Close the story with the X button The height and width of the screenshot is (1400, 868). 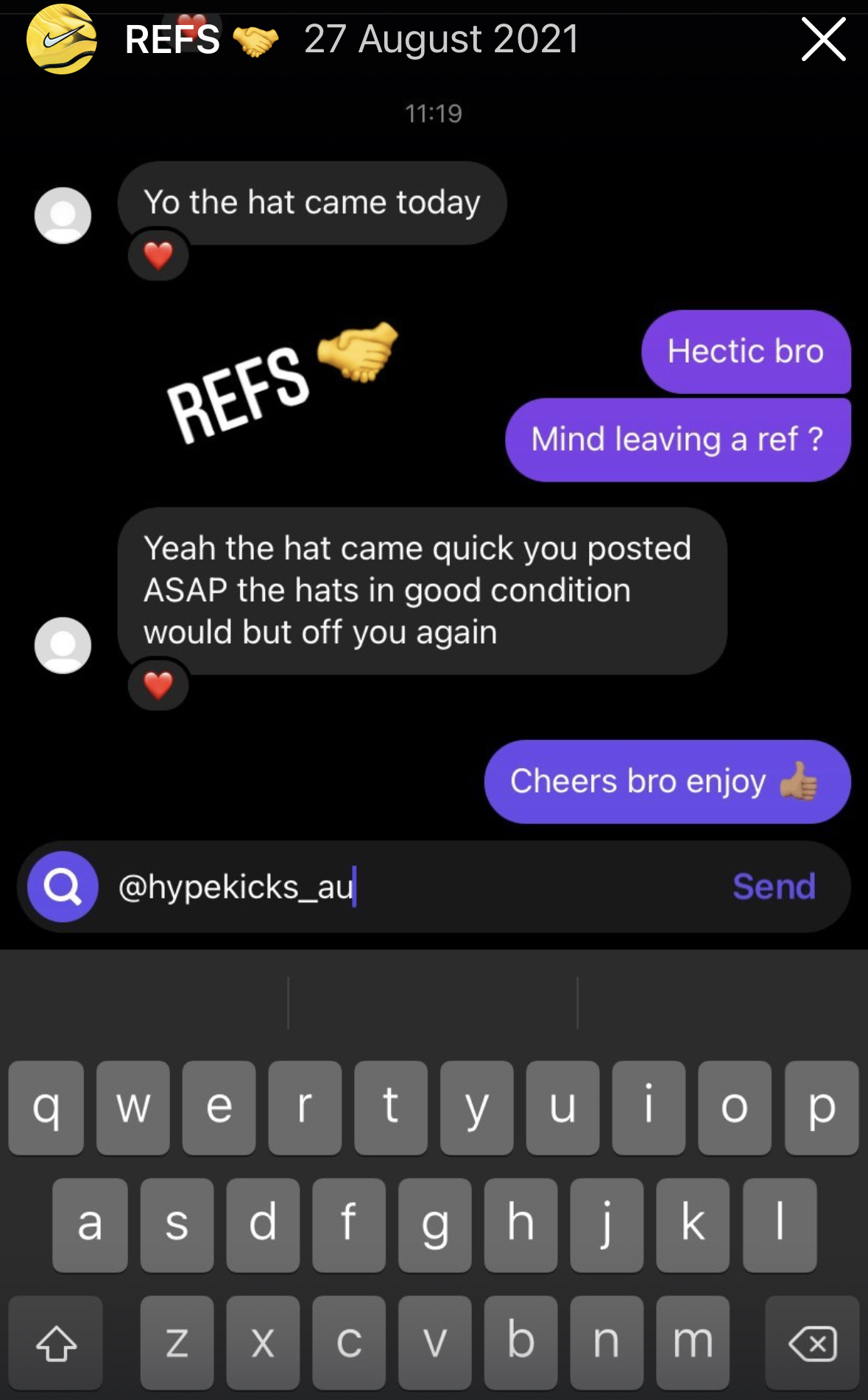pos(822,39)
